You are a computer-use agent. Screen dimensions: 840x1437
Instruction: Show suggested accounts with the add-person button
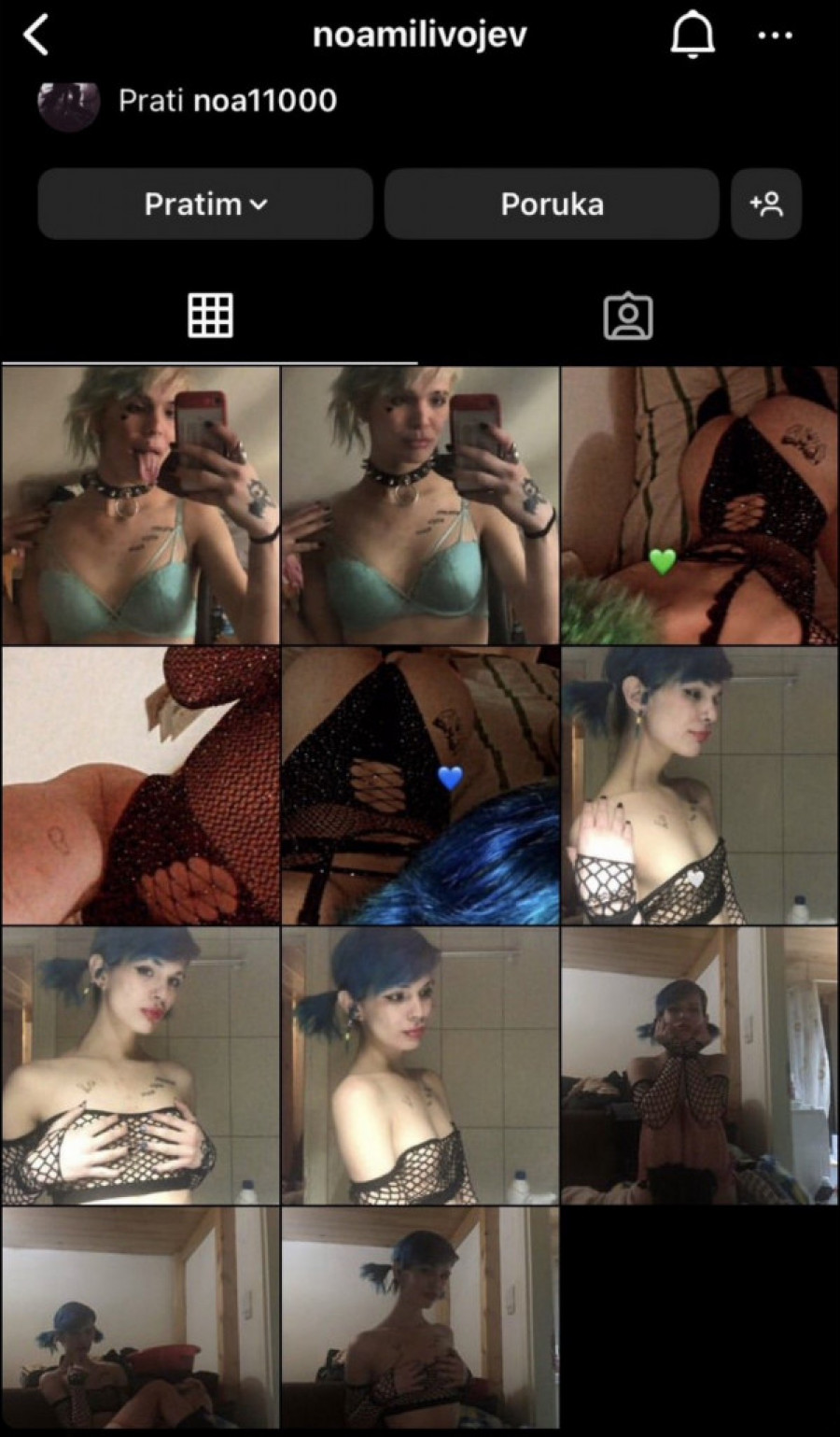766,204
